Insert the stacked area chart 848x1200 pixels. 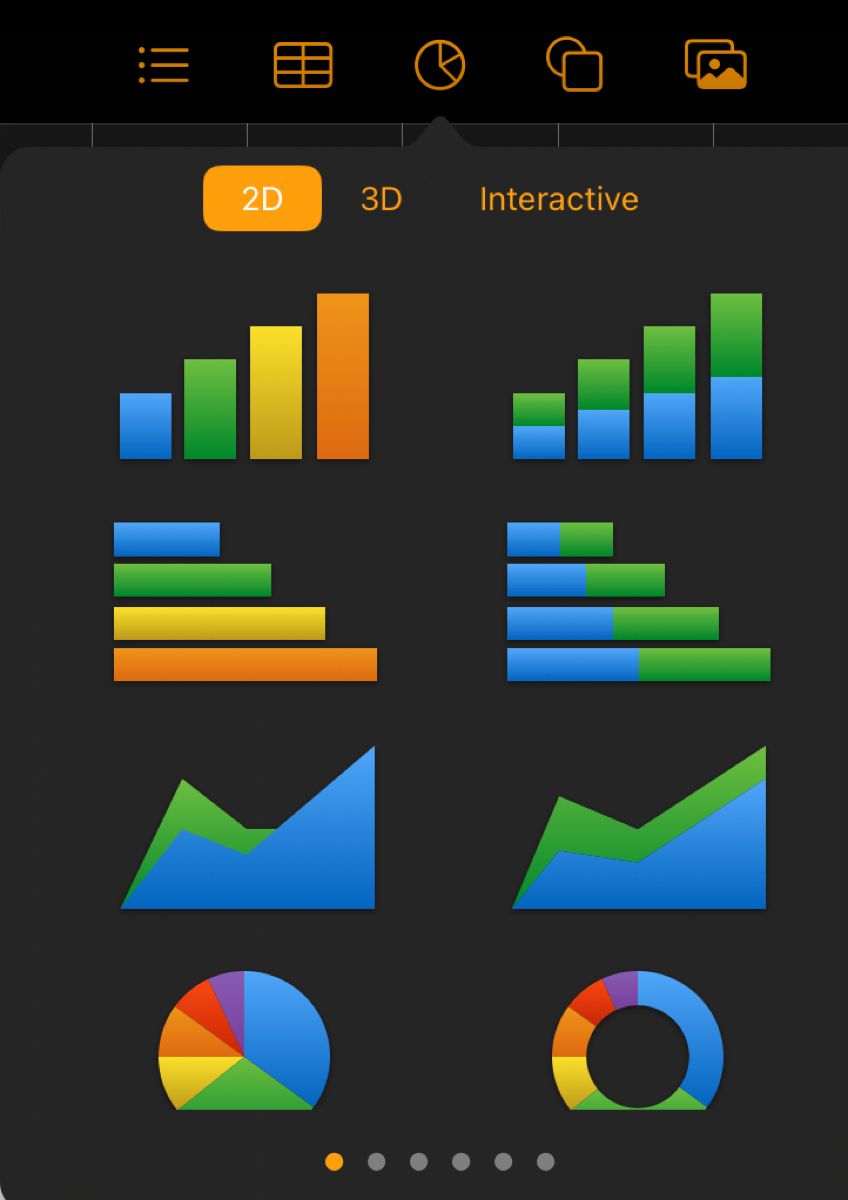638,830
